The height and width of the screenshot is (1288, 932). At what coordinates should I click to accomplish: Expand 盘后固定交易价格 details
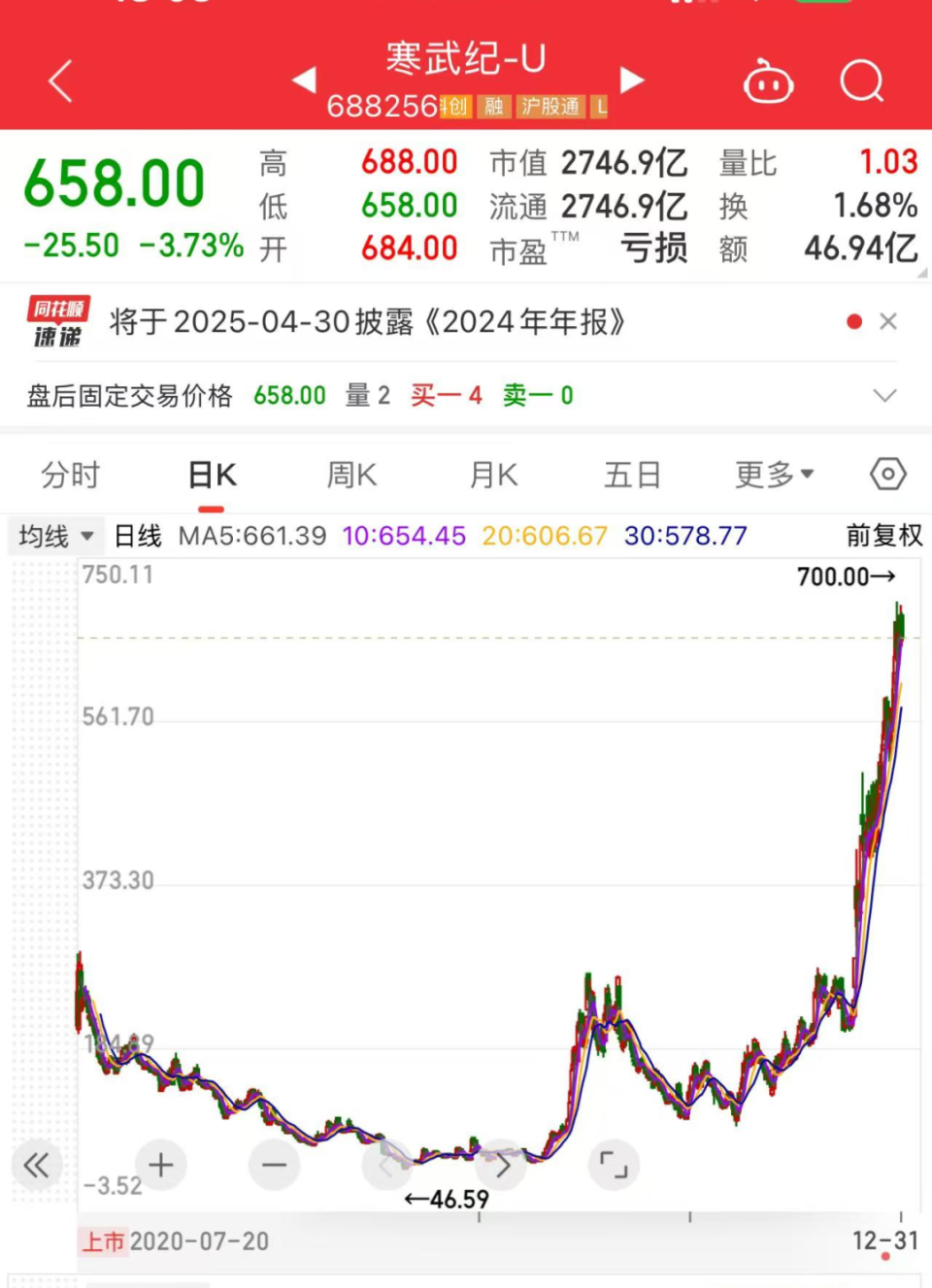(884, 395)
